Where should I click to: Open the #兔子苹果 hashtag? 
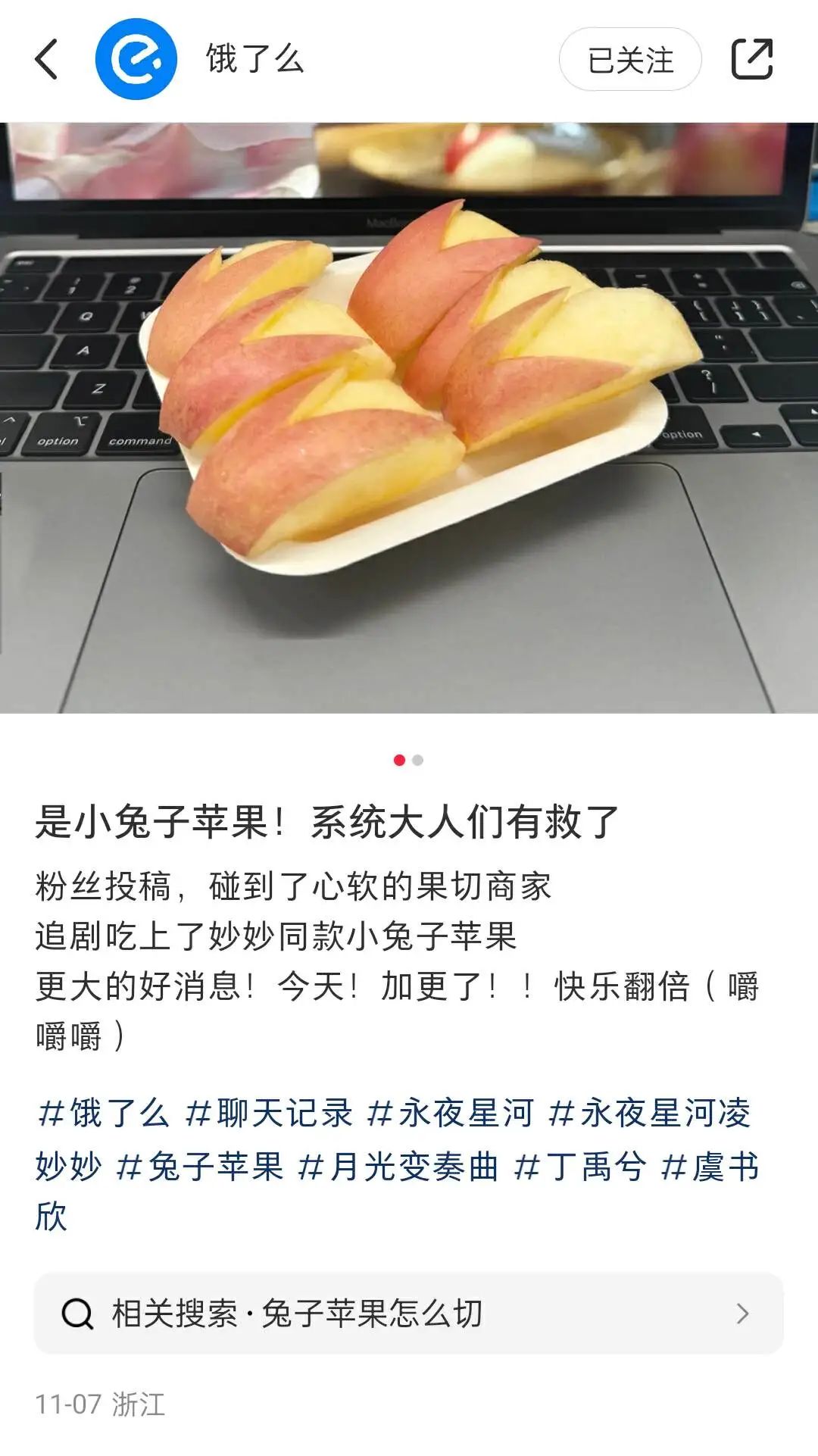click(x=200, y=1167)
